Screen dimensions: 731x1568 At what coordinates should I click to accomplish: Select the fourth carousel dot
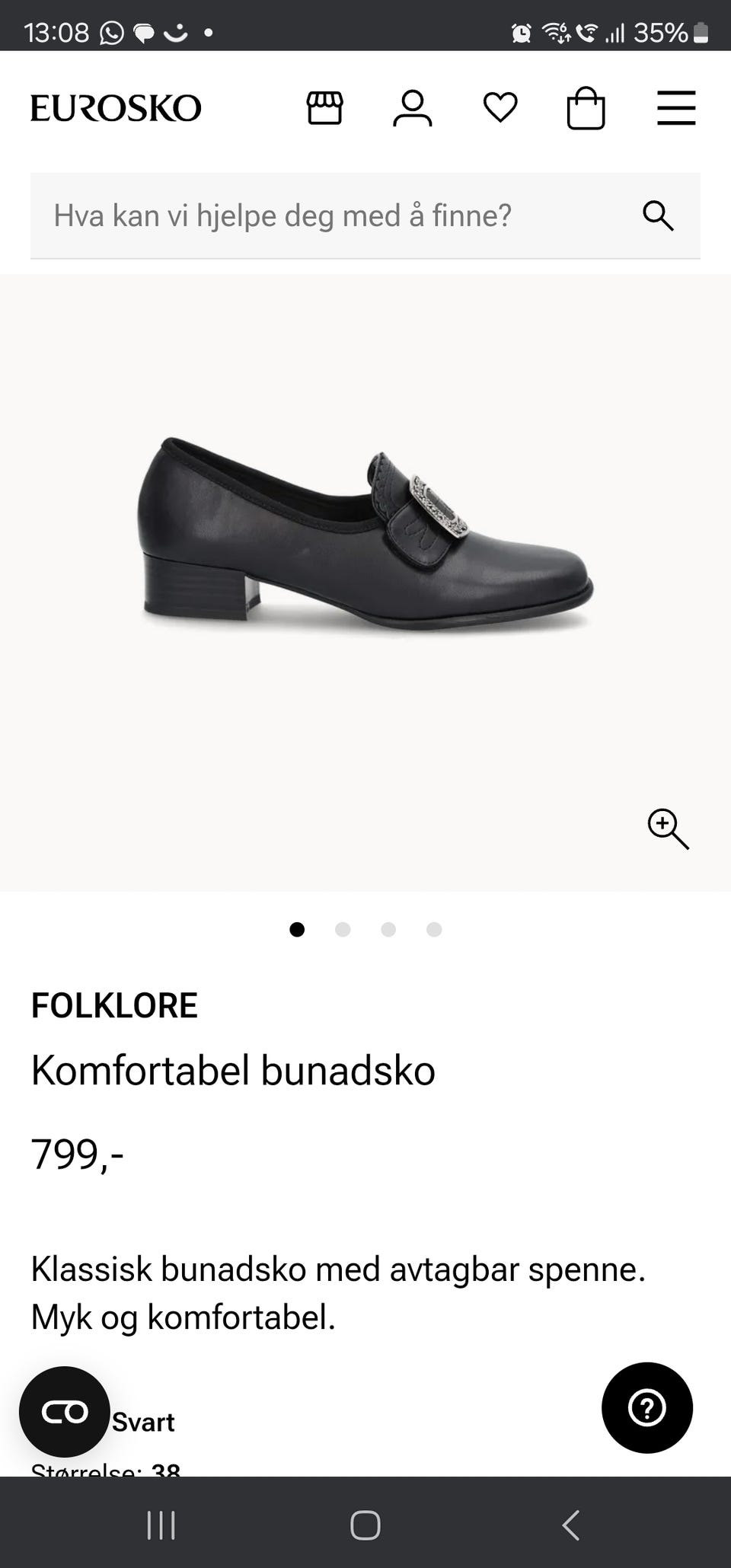pyautogui.click(x=434, y=929)
